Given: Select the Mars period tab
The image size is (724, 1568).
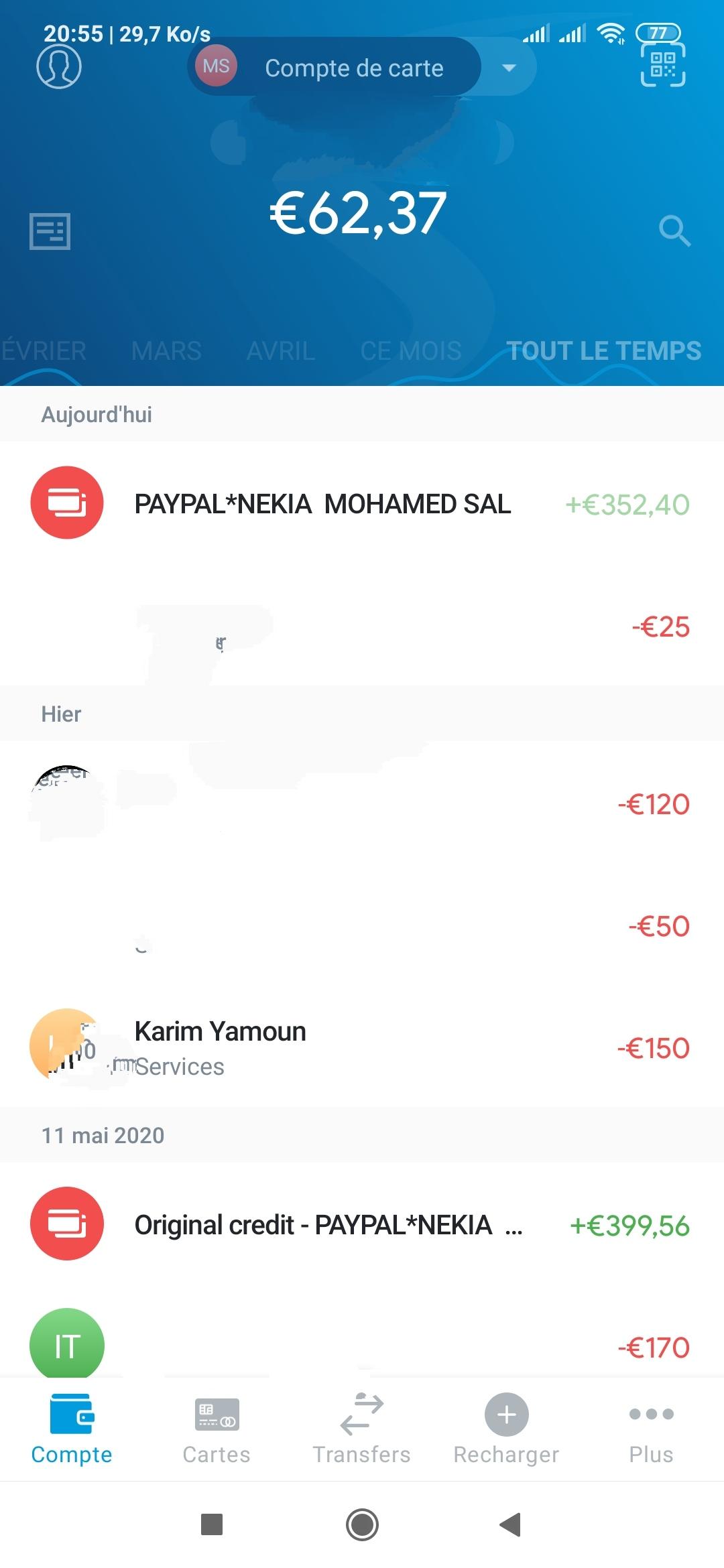Looking at the screenshot, I should (166, 350).
